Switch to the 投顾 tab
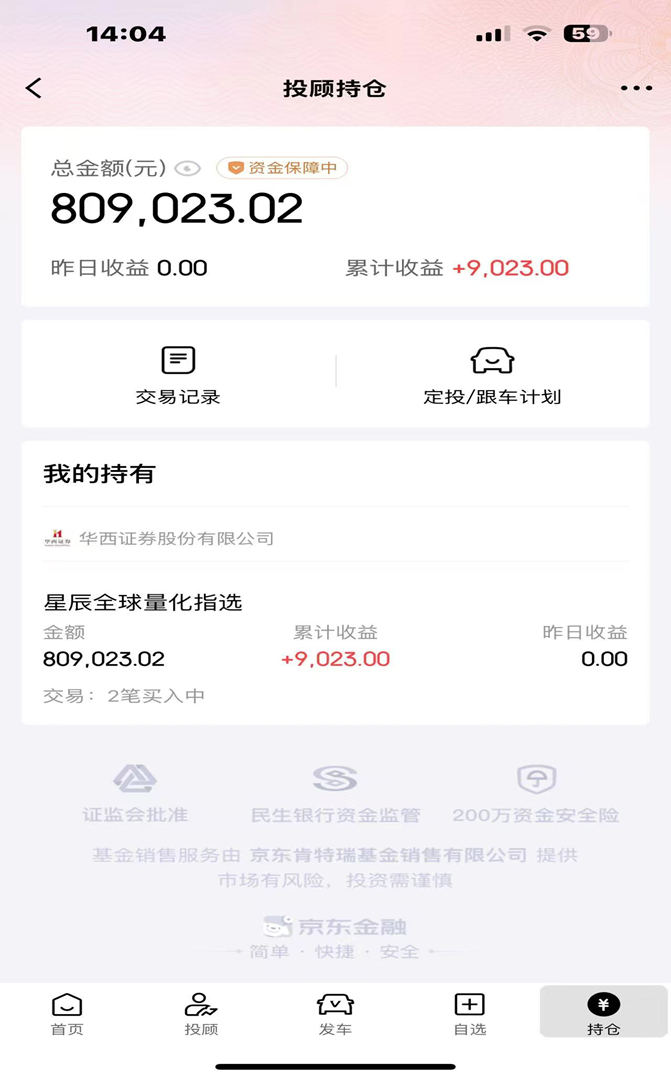The image size is (671, 1079). 201,1014
